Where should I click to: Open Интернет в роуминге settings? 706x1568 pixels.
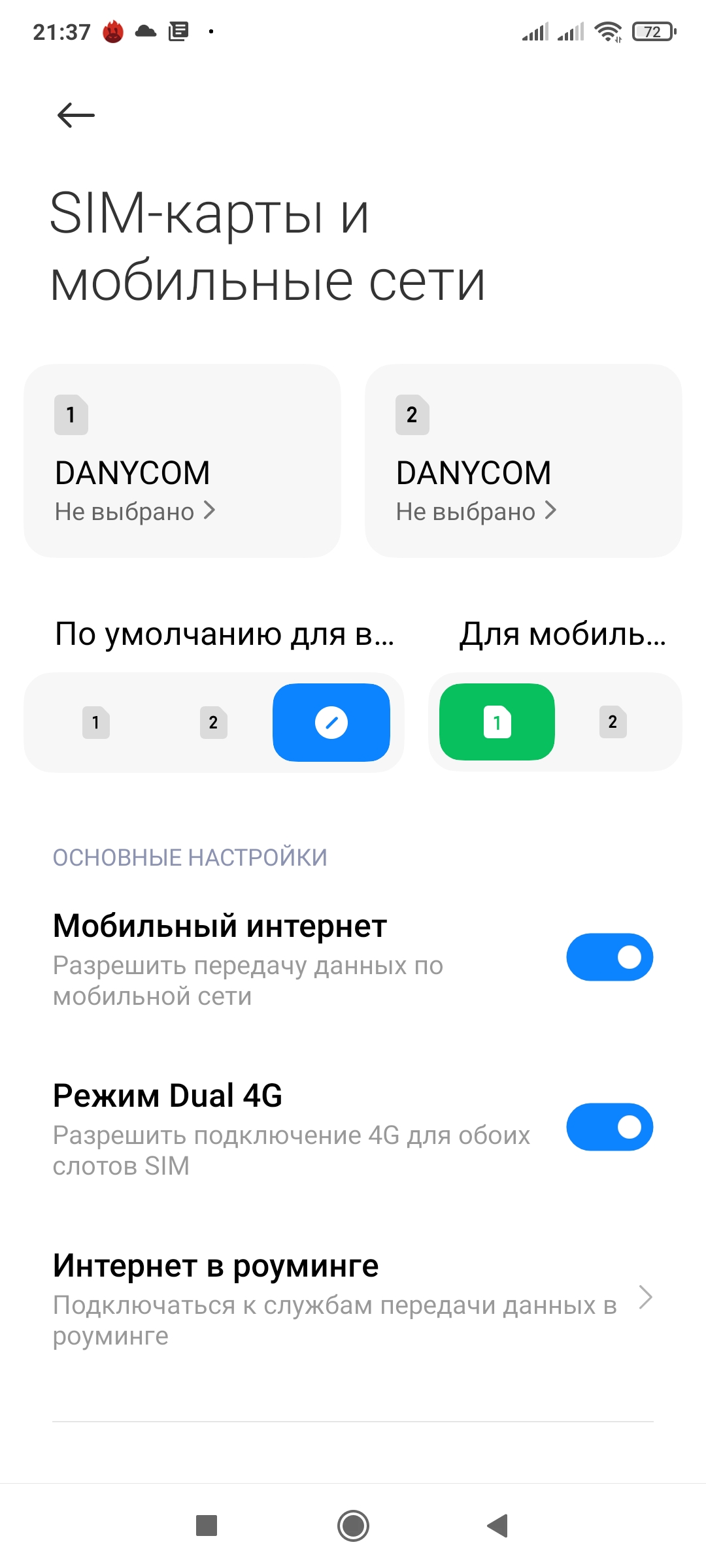coord(353,1298)
